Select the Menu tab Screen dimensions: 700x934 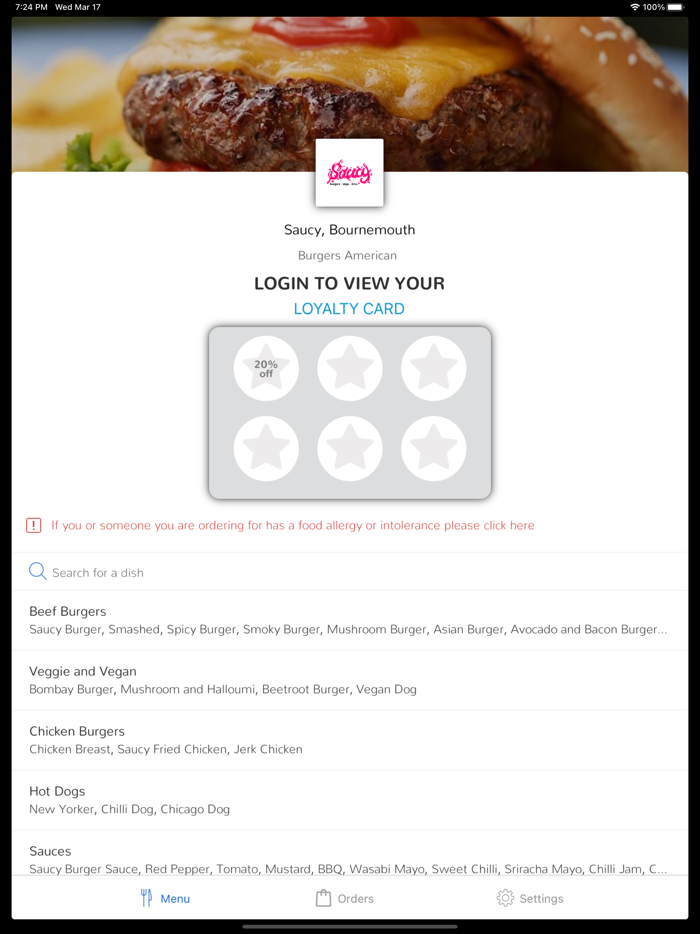click(165, 898)
